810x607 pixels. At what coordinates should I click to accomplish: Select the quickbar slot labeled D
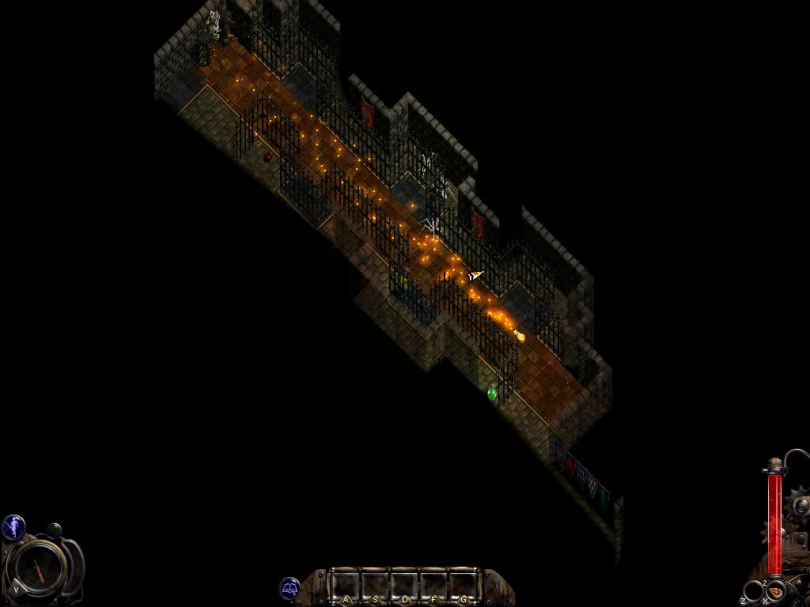(404, 585)
